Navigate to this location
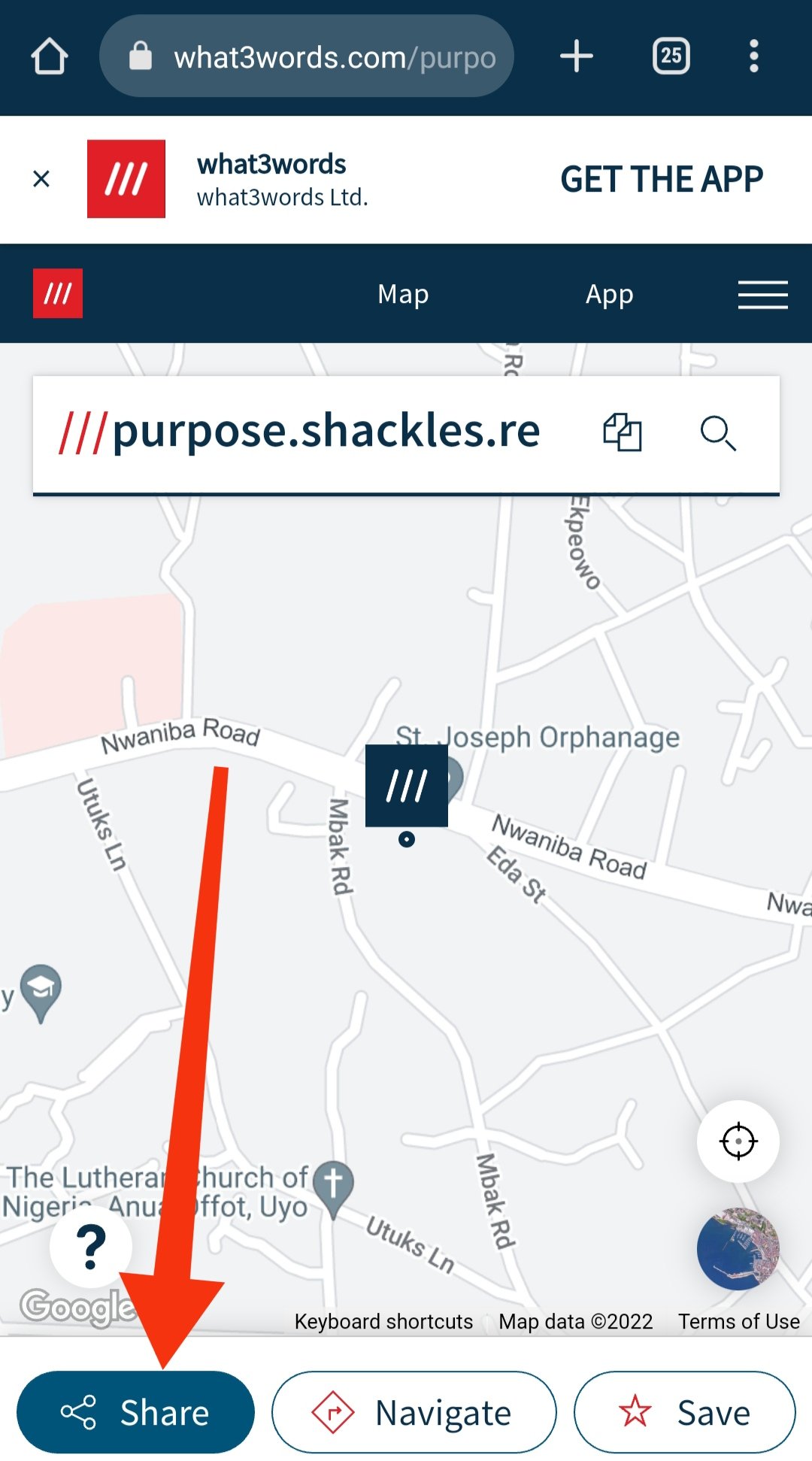Screen dimensions: 812x1461 point(414,1412)
